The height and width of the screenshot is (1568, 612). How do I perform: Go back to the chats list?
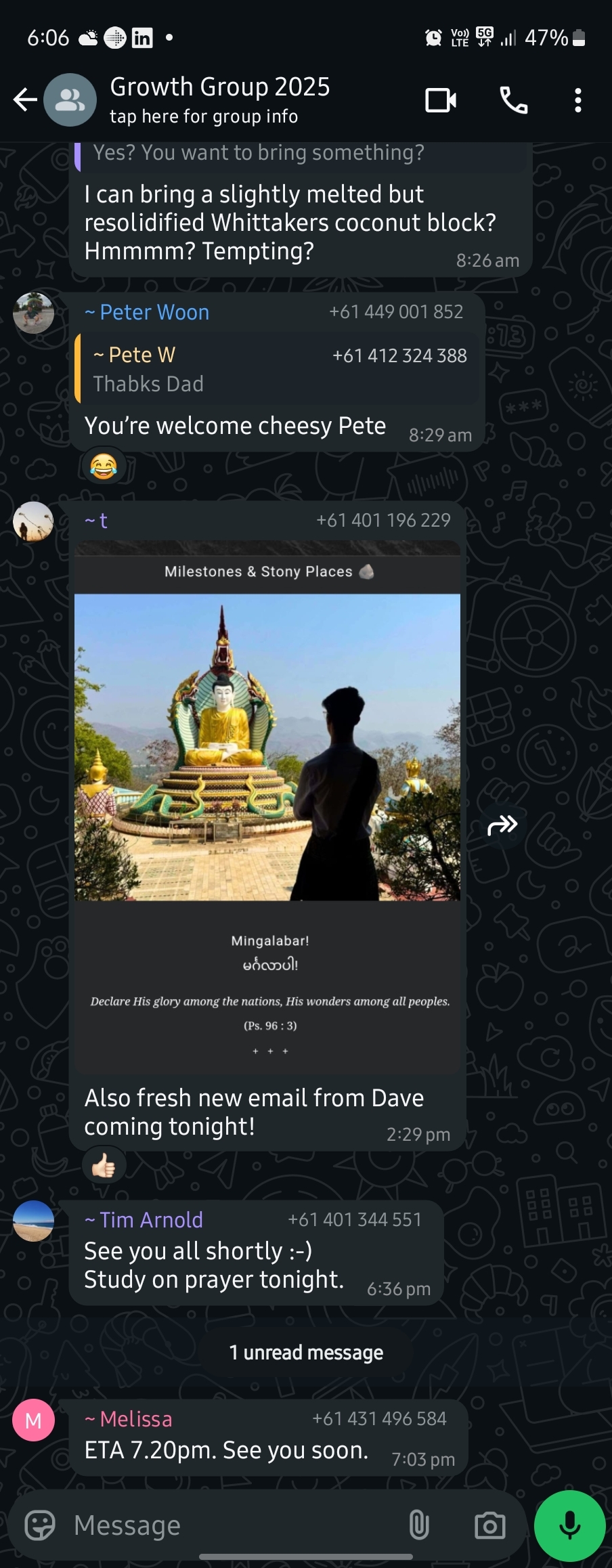[x=25, y=100]
